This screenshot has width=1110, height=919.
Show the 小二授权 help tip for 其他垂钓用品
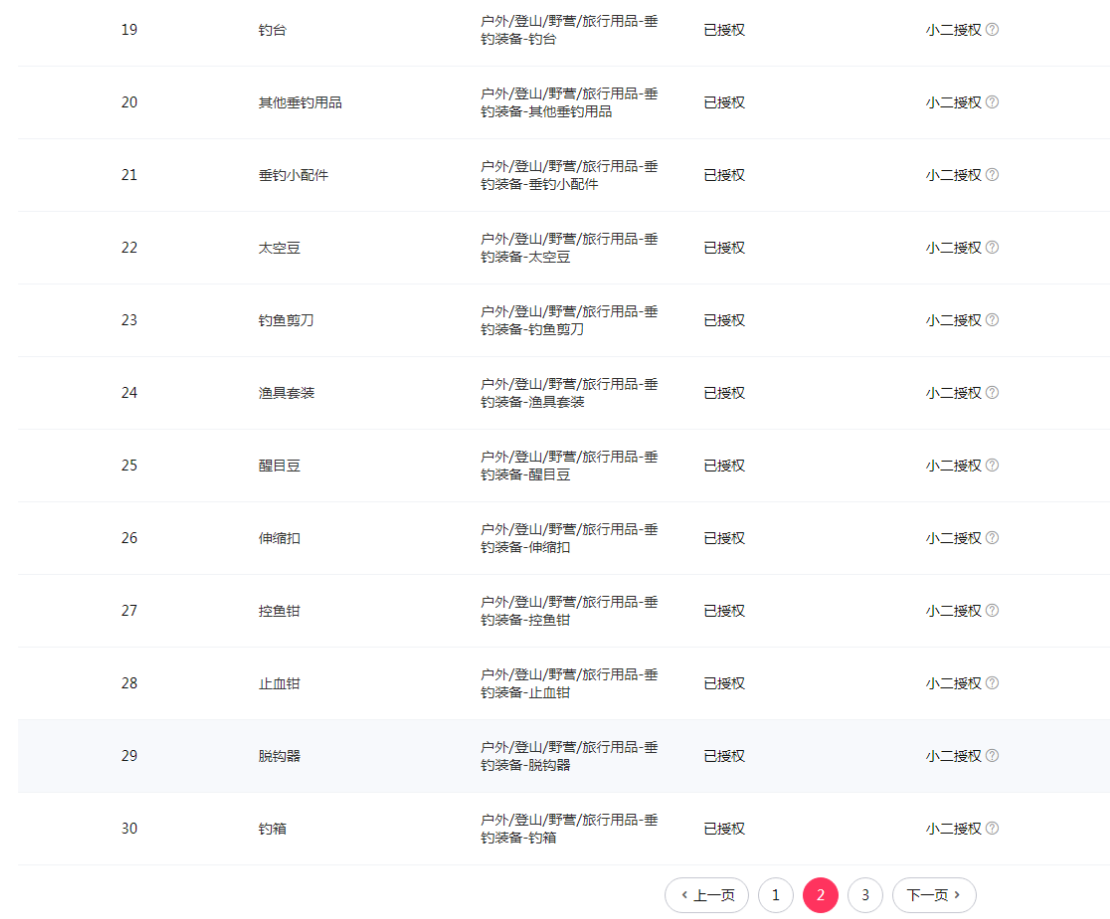992,102
